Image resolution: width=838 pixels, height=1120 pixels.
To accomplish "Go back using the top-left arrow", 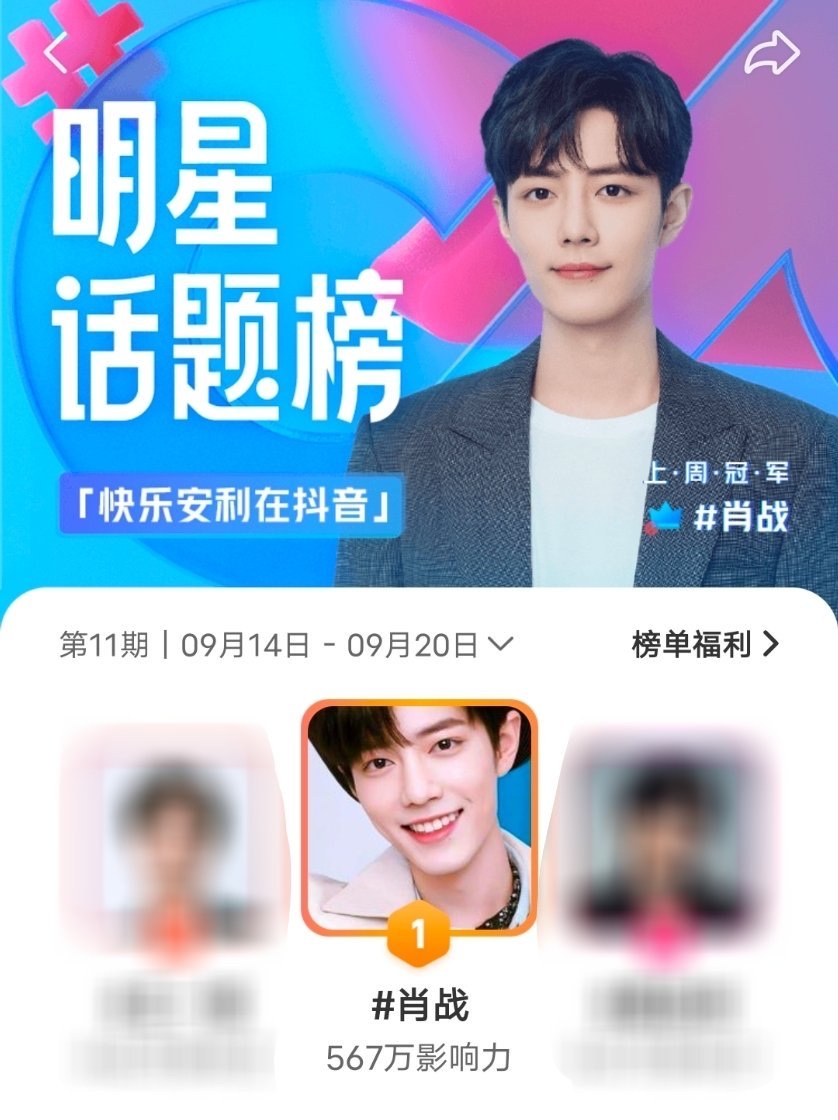I will pos(56,53).
